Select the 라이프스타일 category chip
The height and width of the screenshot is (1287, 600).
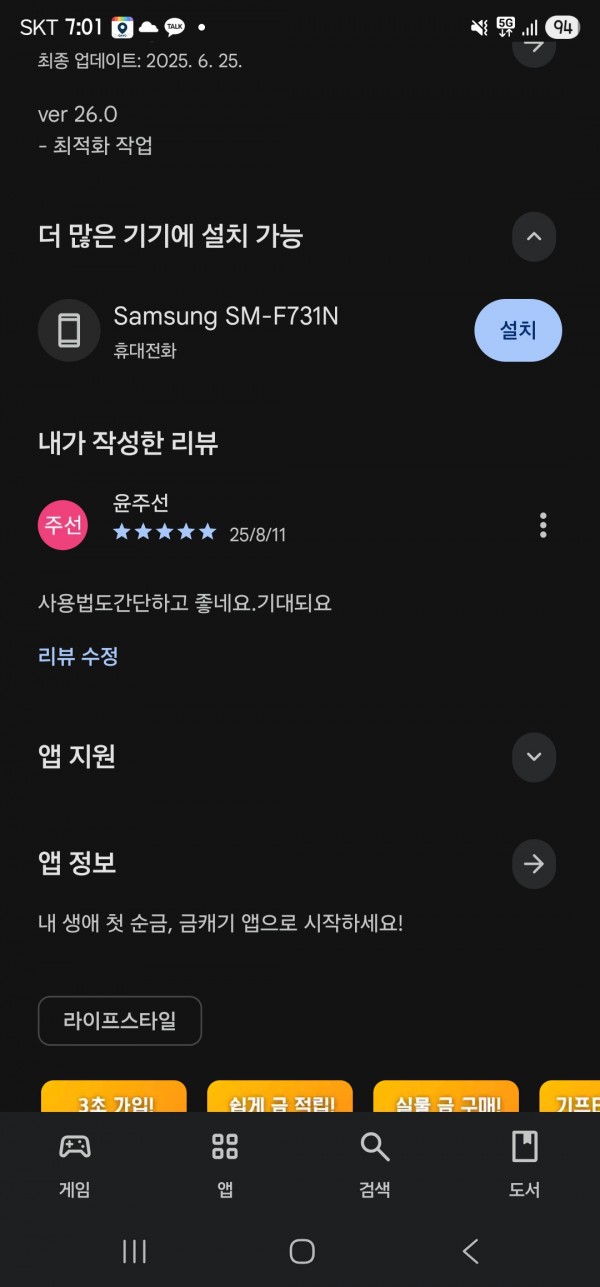point(120,1021)
